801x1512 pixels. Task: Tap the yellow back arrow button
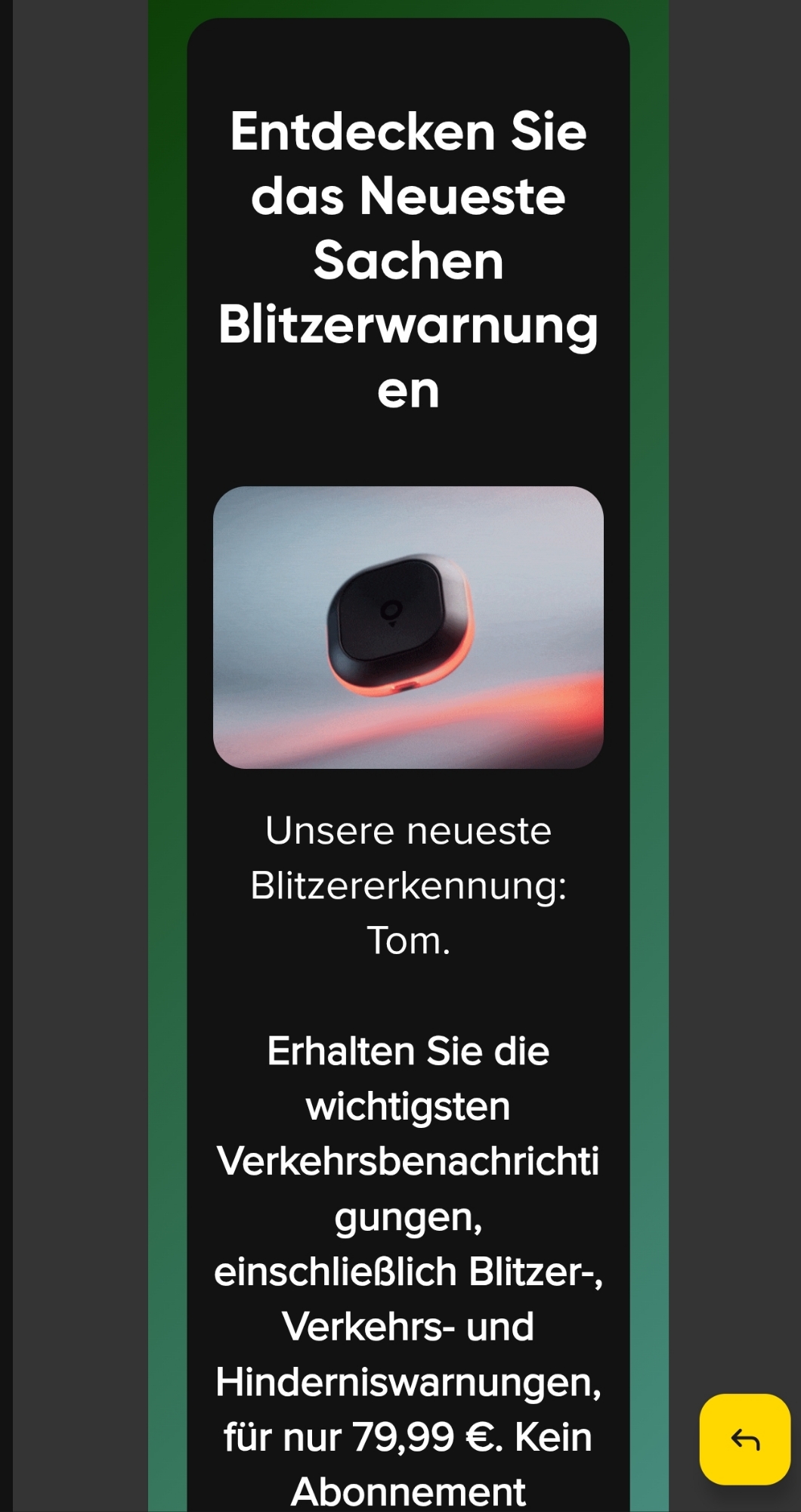click(x=744, y=1439)
